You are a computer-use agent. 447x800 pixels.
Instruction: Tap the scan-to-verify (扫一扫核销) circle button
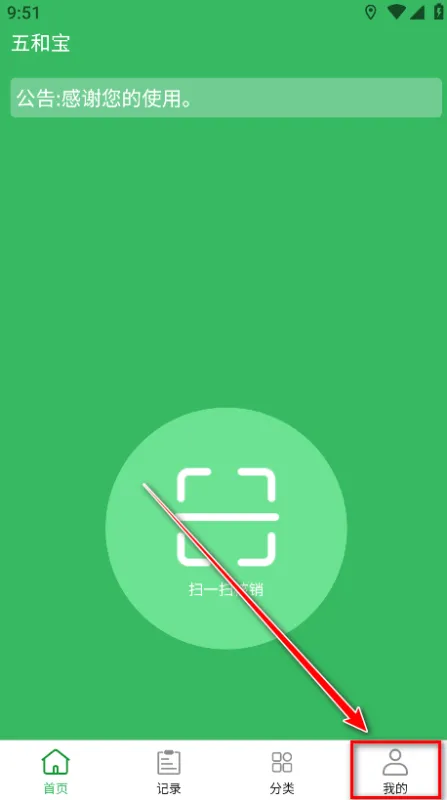pos(226,529)
